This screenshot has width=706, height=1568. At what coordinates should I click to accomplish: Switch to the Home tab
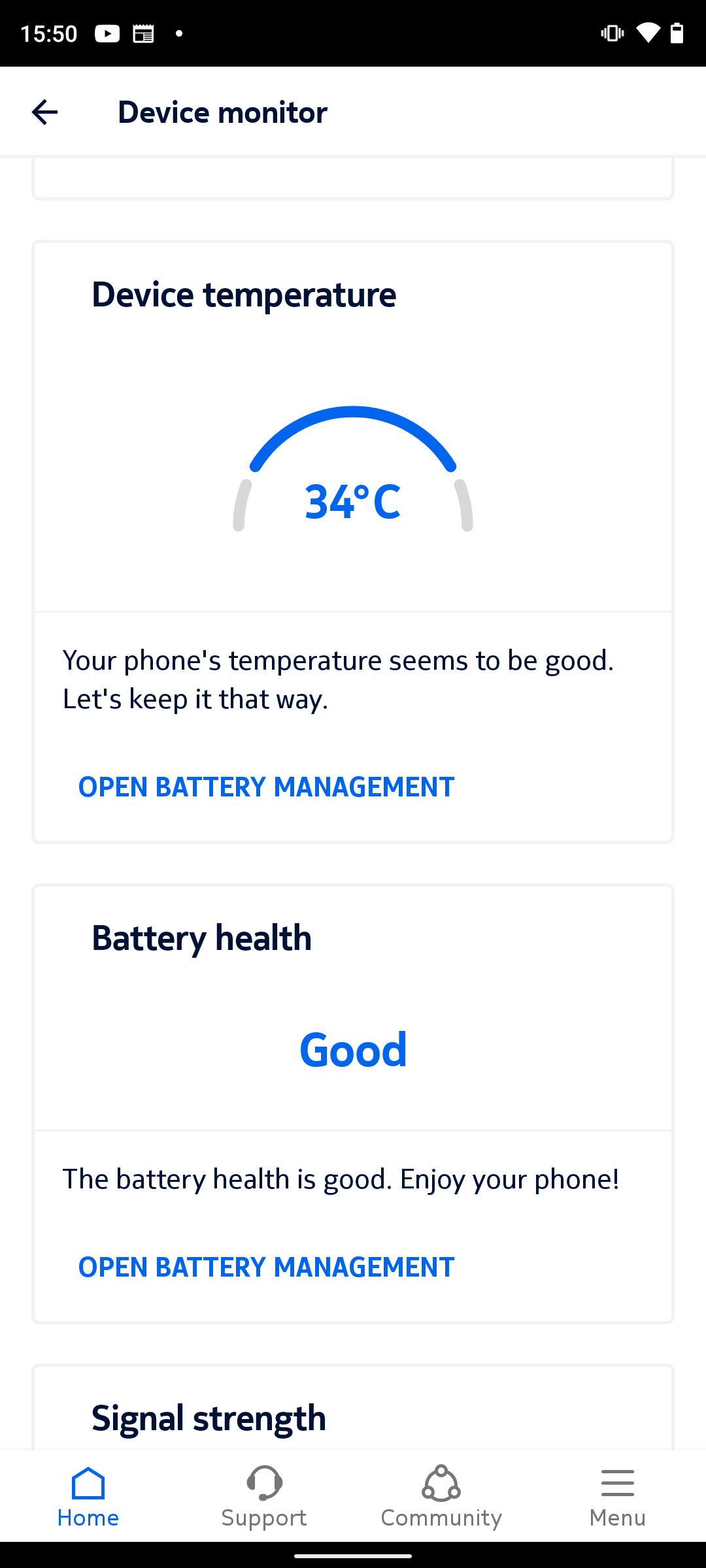click(x=88, y=1496)
